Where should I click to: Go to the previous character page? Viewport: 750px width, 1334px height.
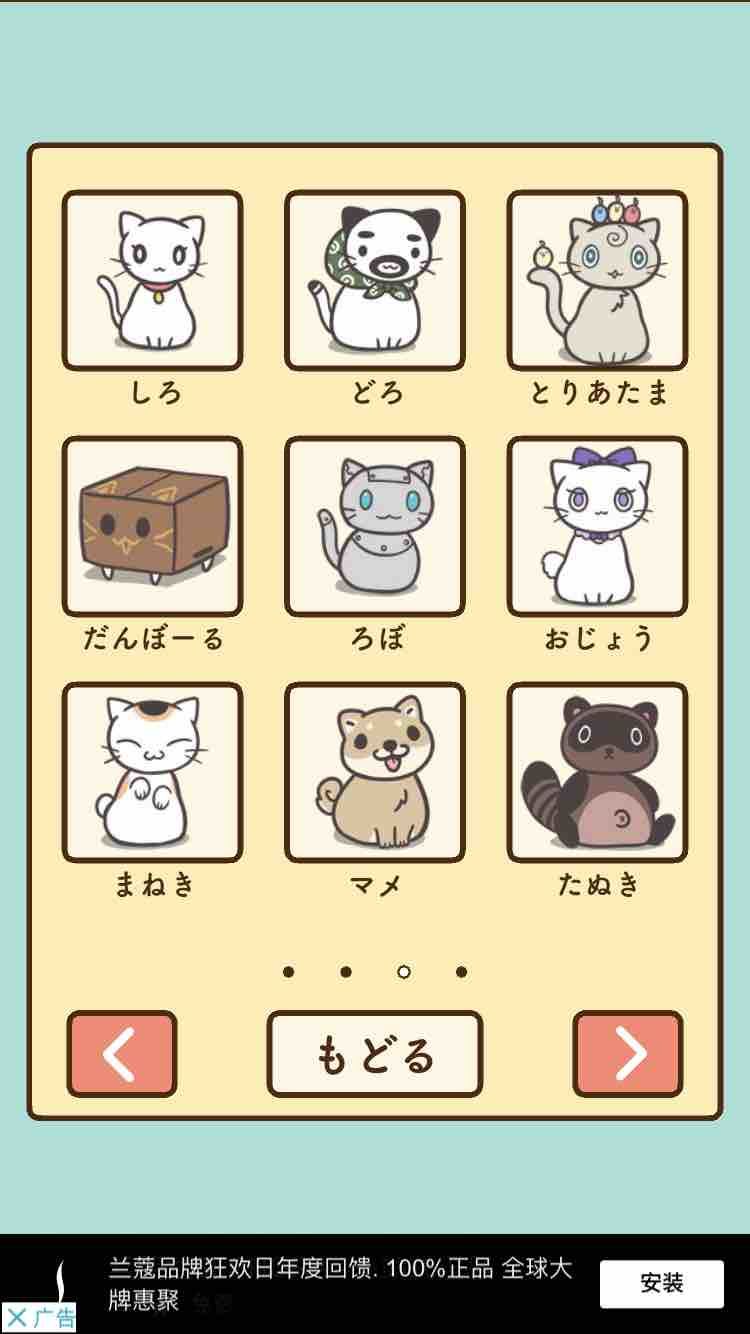click(122, 1053)
